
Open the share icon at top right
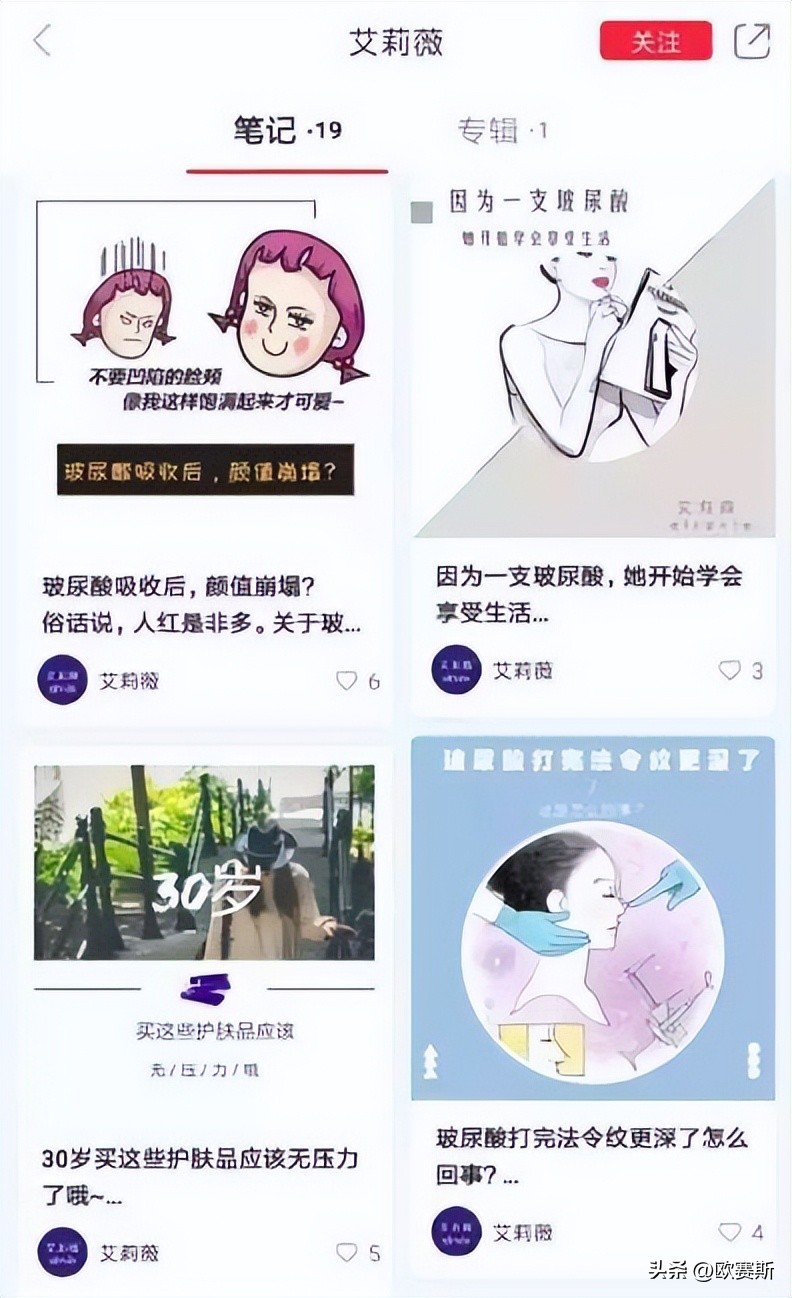[x=752, y=42]
